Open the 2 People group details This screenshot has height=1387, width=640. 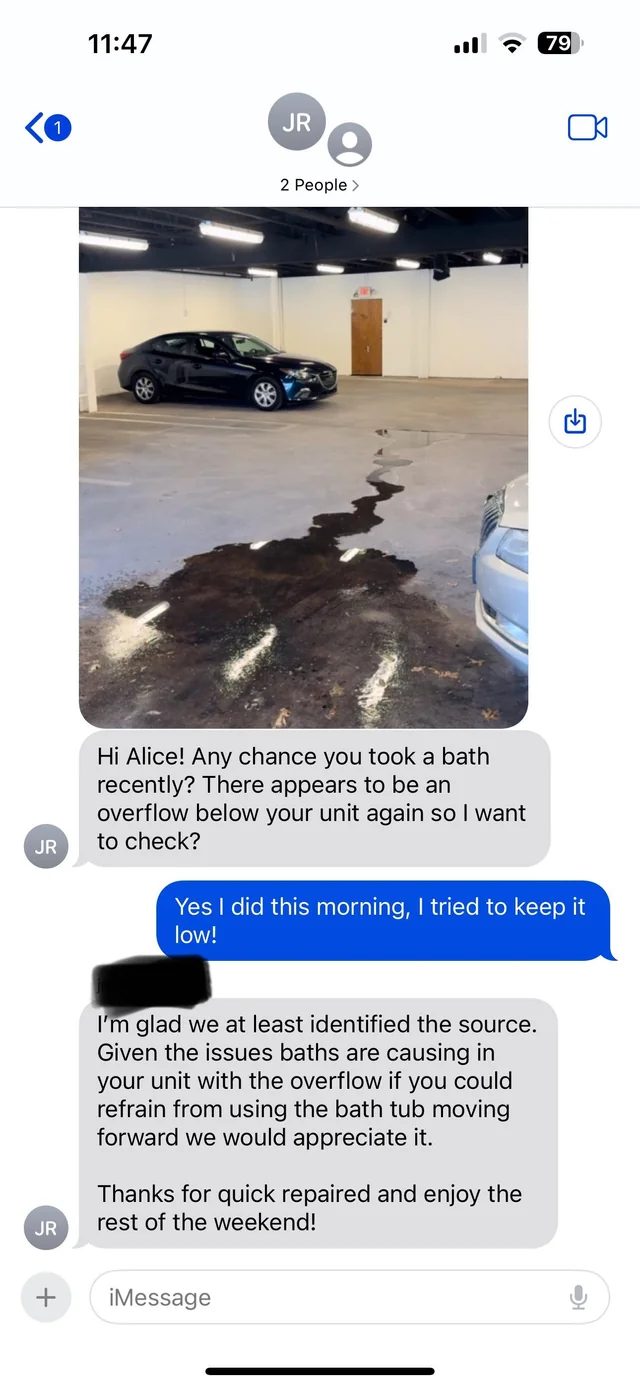pyautogui.click(x=320, y=185)
